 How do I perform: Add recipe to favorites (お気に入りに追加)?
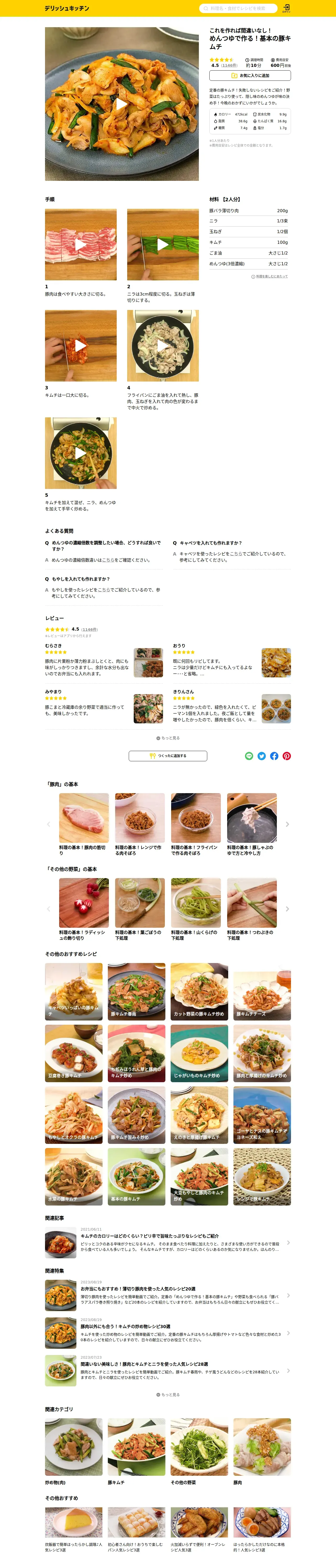[249, 76]
